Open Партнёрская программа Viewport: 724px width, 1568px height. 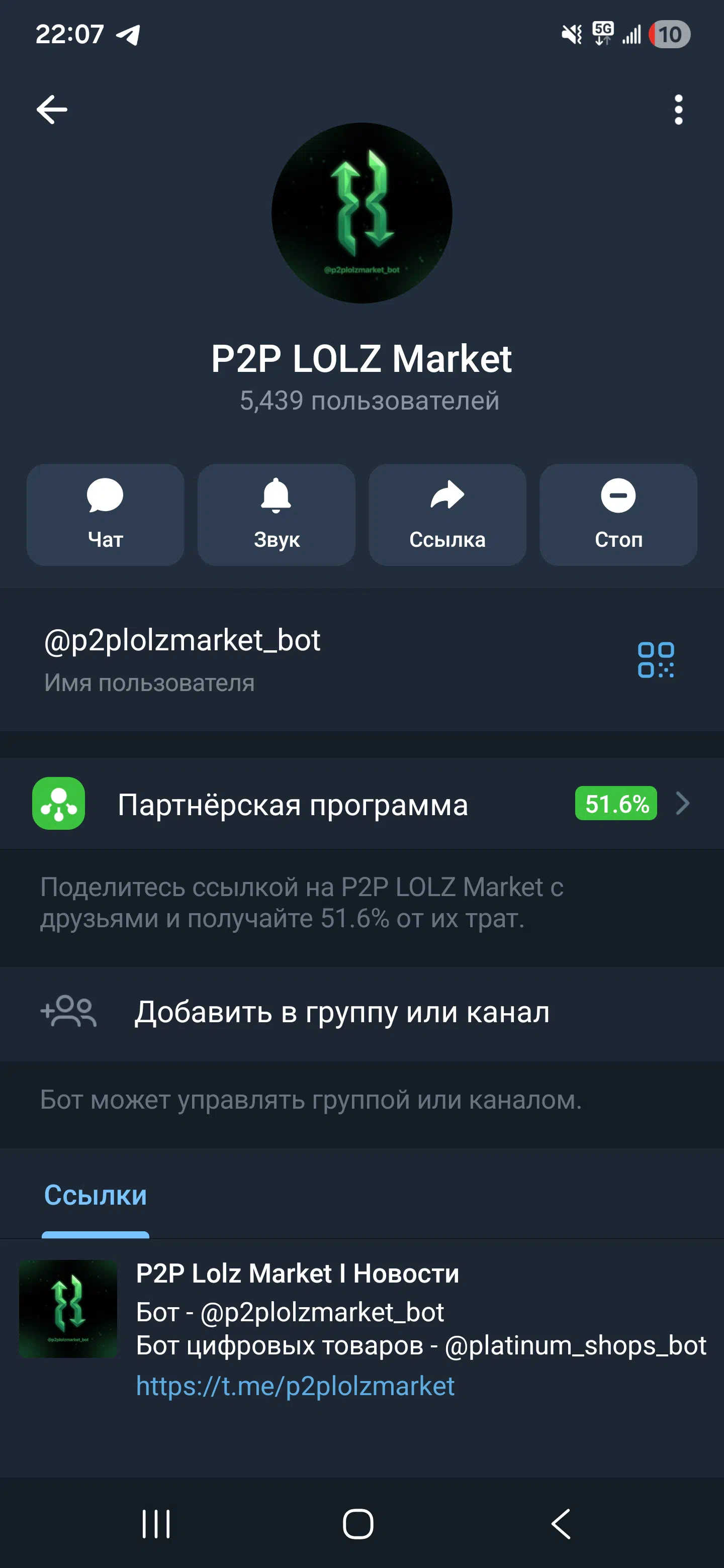tap(361, 804)
